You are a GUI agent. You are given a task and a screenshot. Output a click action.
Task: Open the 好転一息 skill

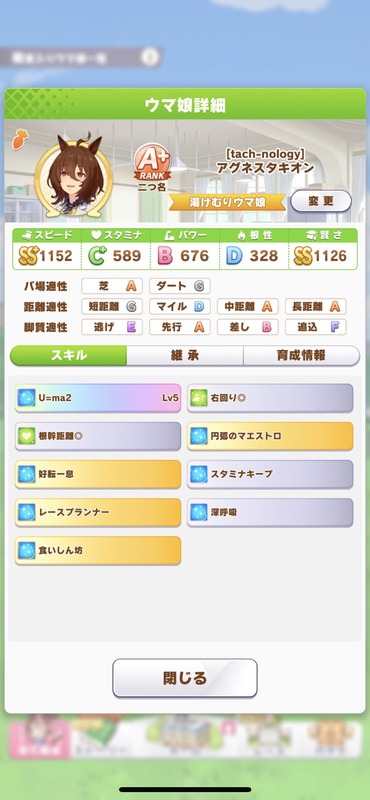pyautogui.click(x=98, y=474)
